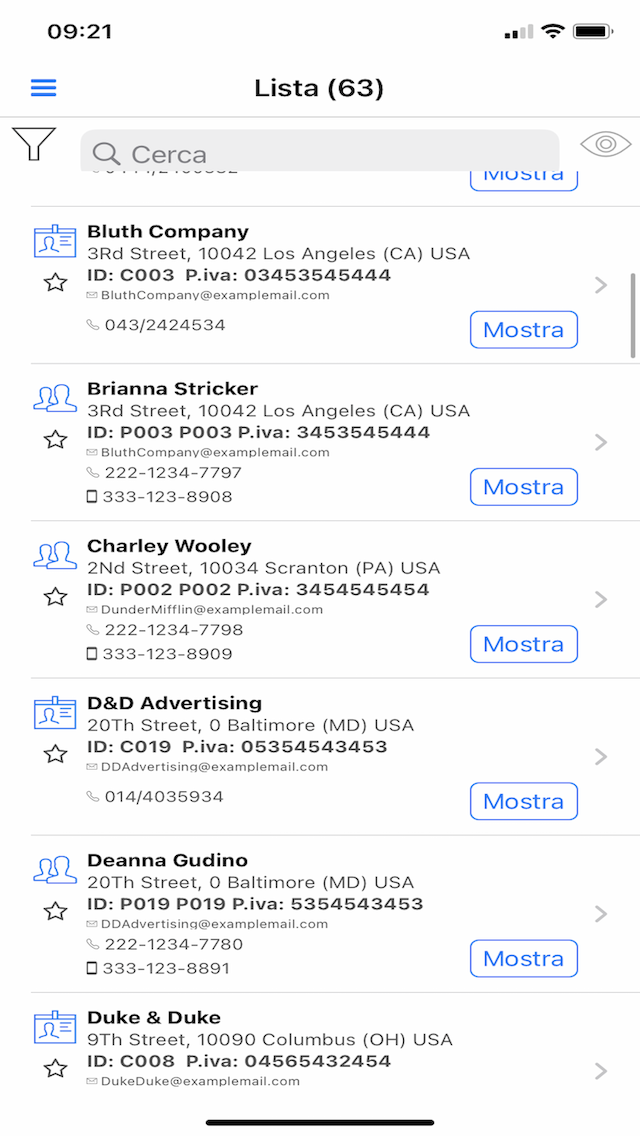Open the hamburger menu

(x=43, y=88)
